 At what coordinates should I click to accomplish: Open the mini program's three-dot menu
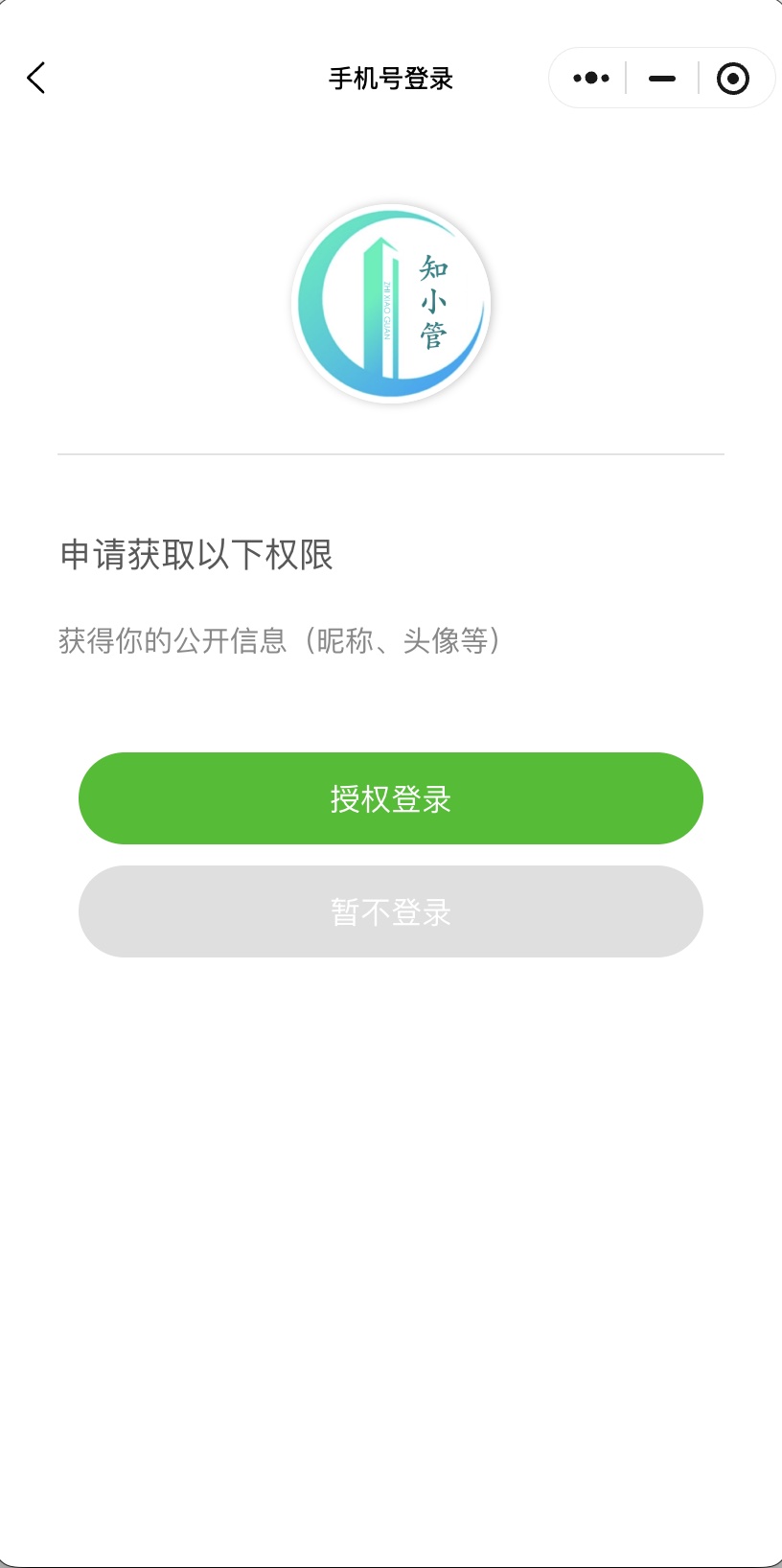coord(590,79)
